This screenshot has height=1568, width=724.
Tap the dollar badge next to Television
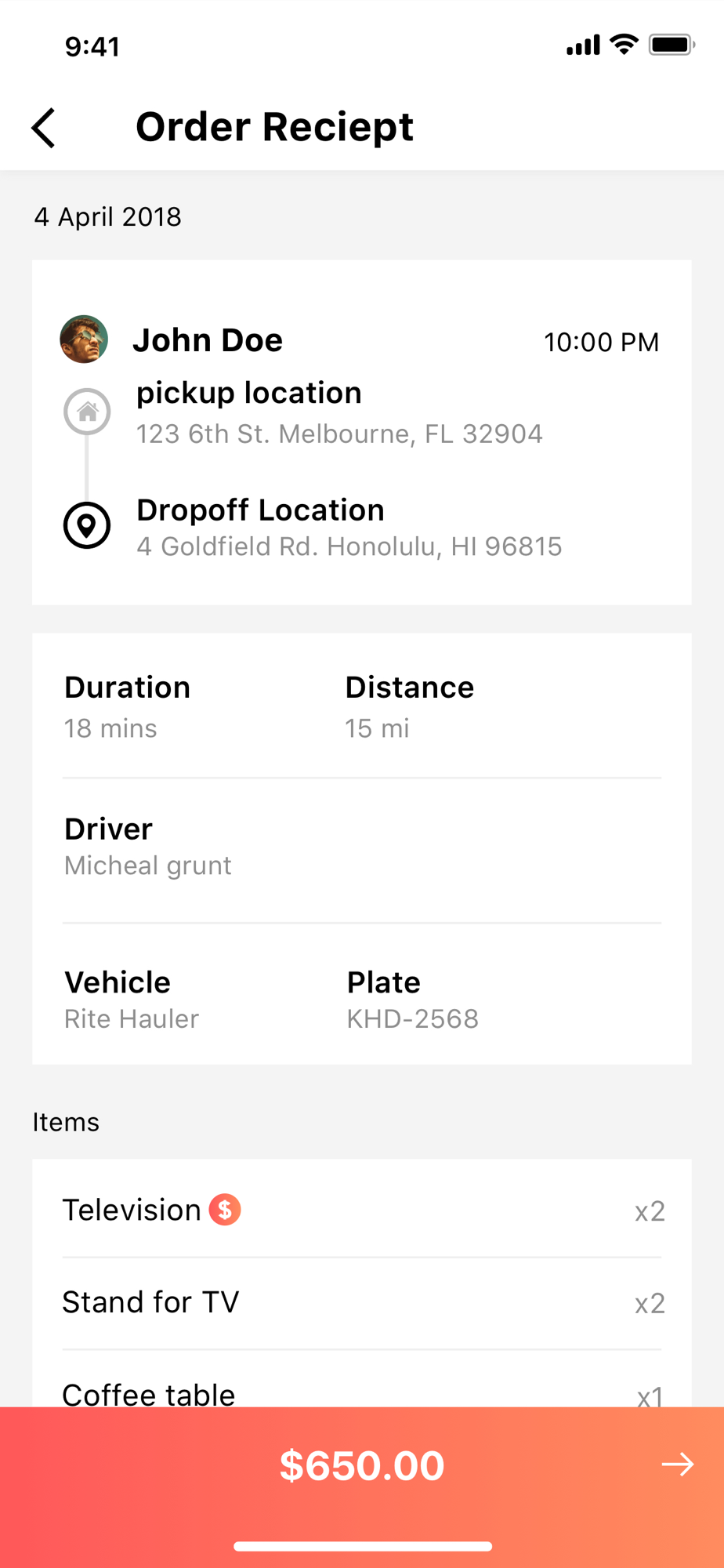coord(225,1210)
